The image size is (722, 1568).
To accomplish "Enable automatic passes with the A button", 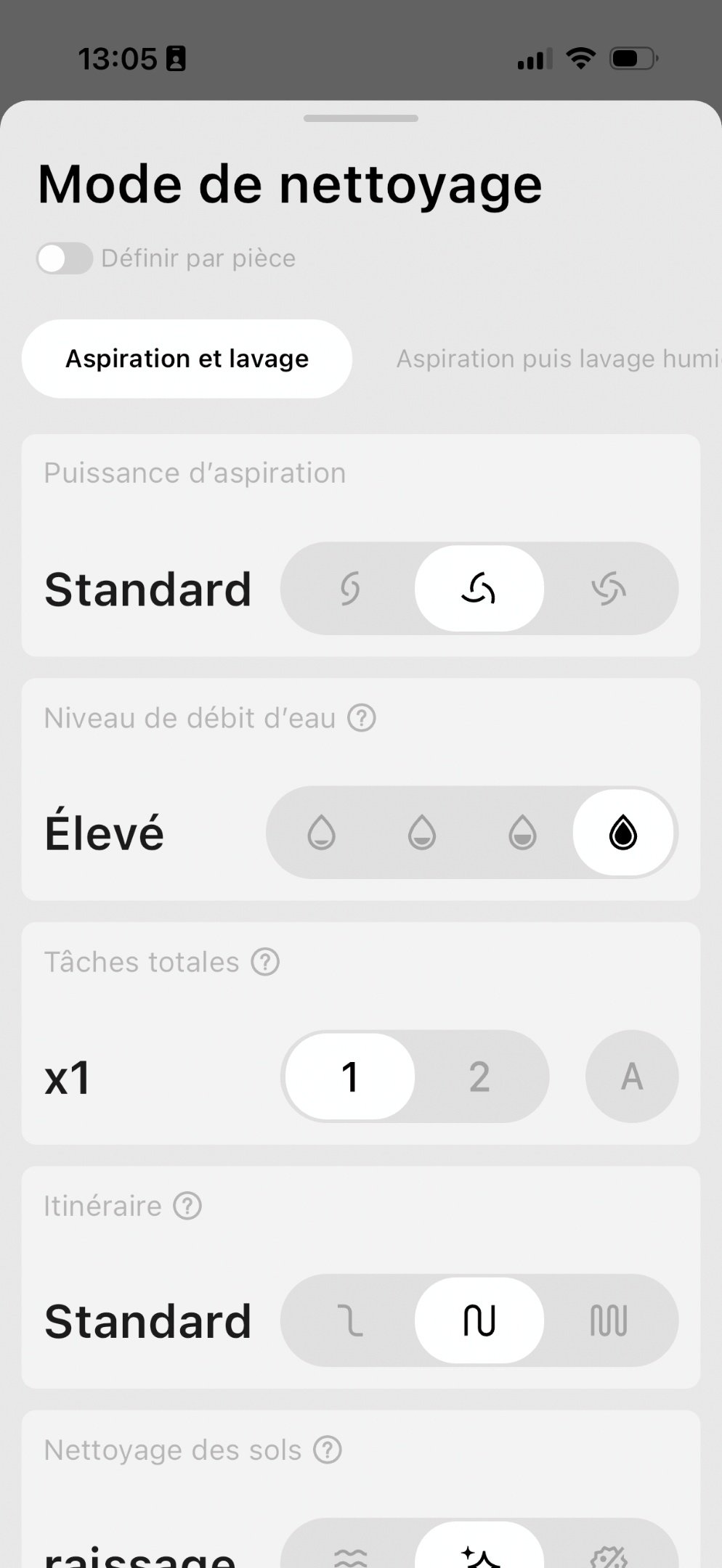I will (x=632, y=1077).
